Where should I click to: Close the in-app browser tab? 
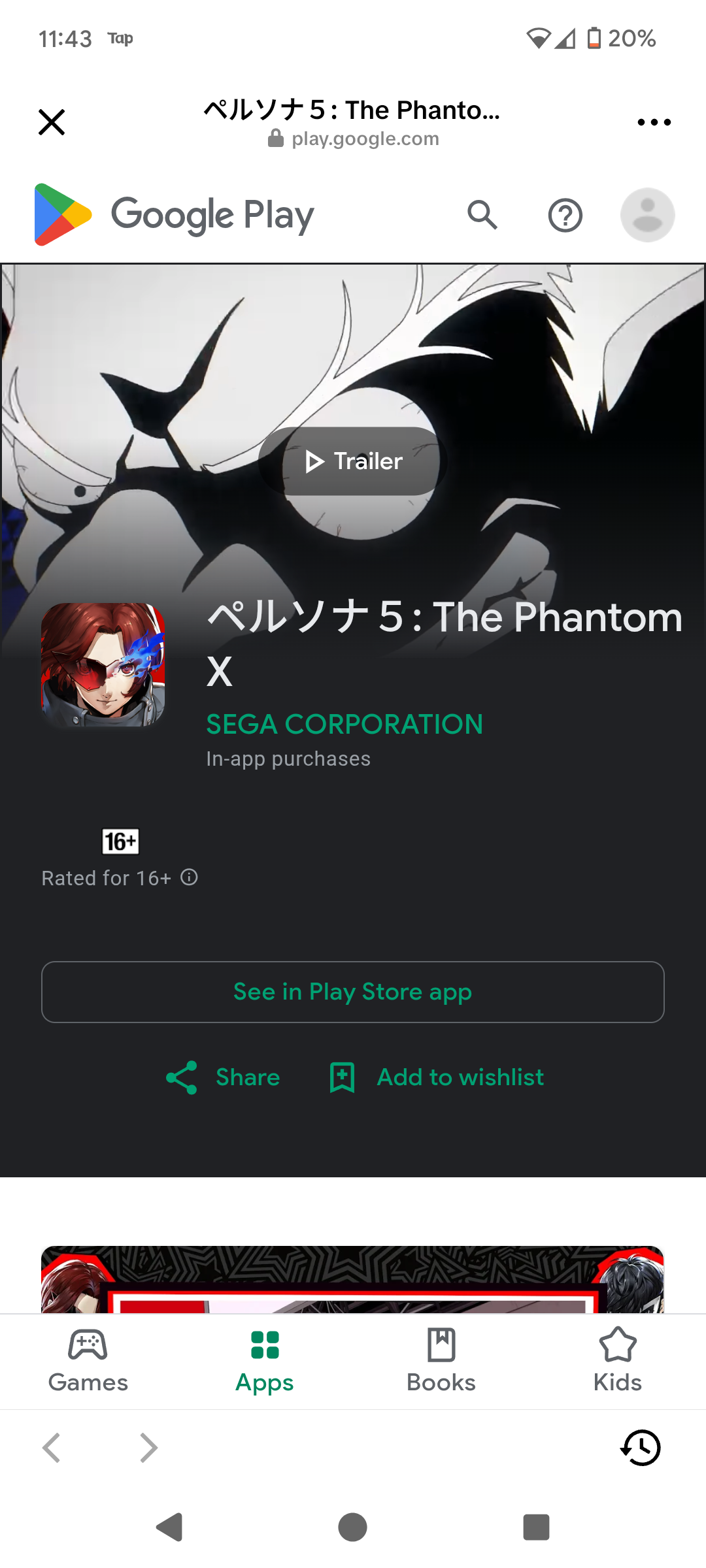coord(52,122)
